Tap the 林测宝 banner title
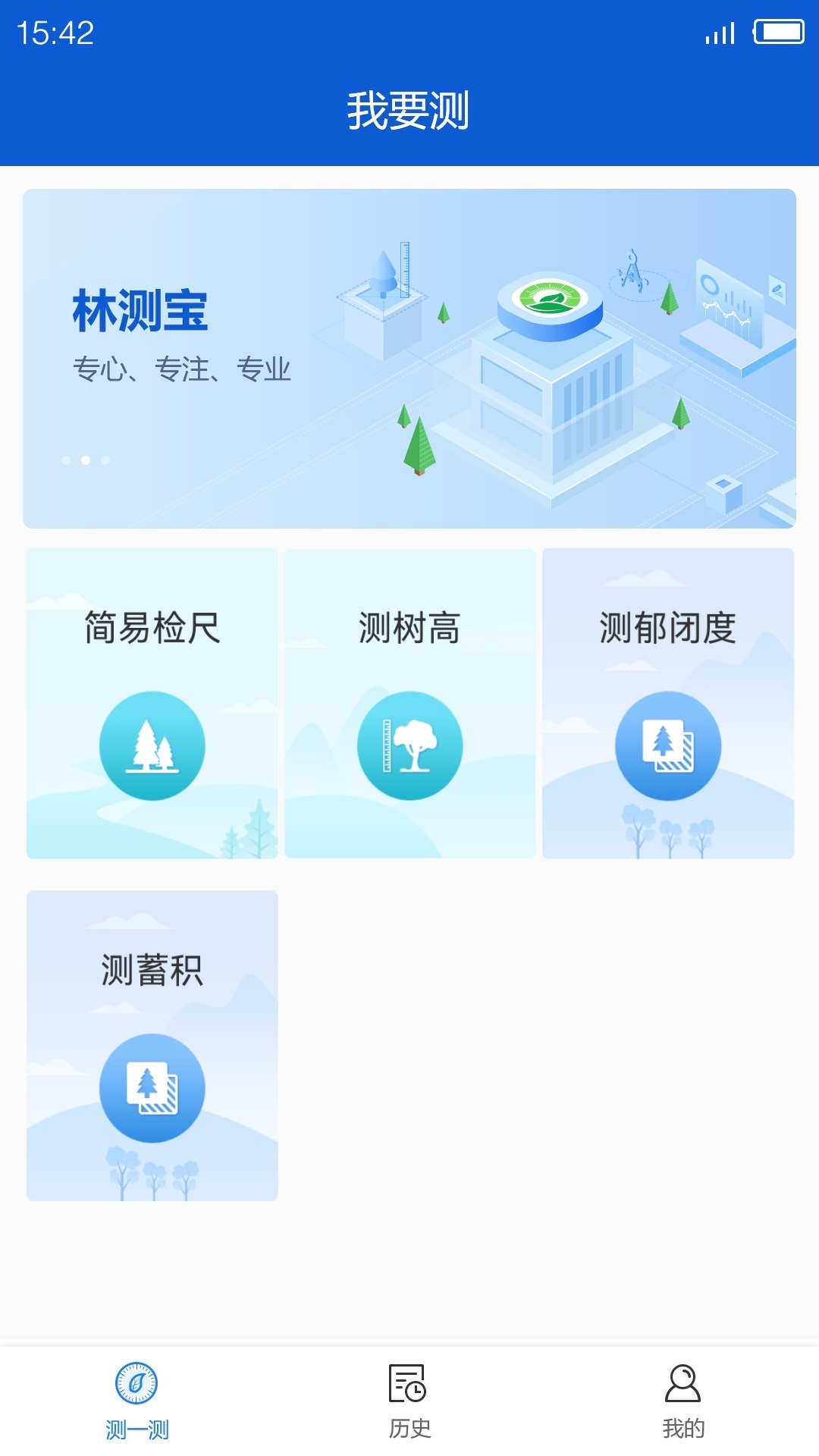The width and height of the screenshot is (819, 1456). coord(140,311)
